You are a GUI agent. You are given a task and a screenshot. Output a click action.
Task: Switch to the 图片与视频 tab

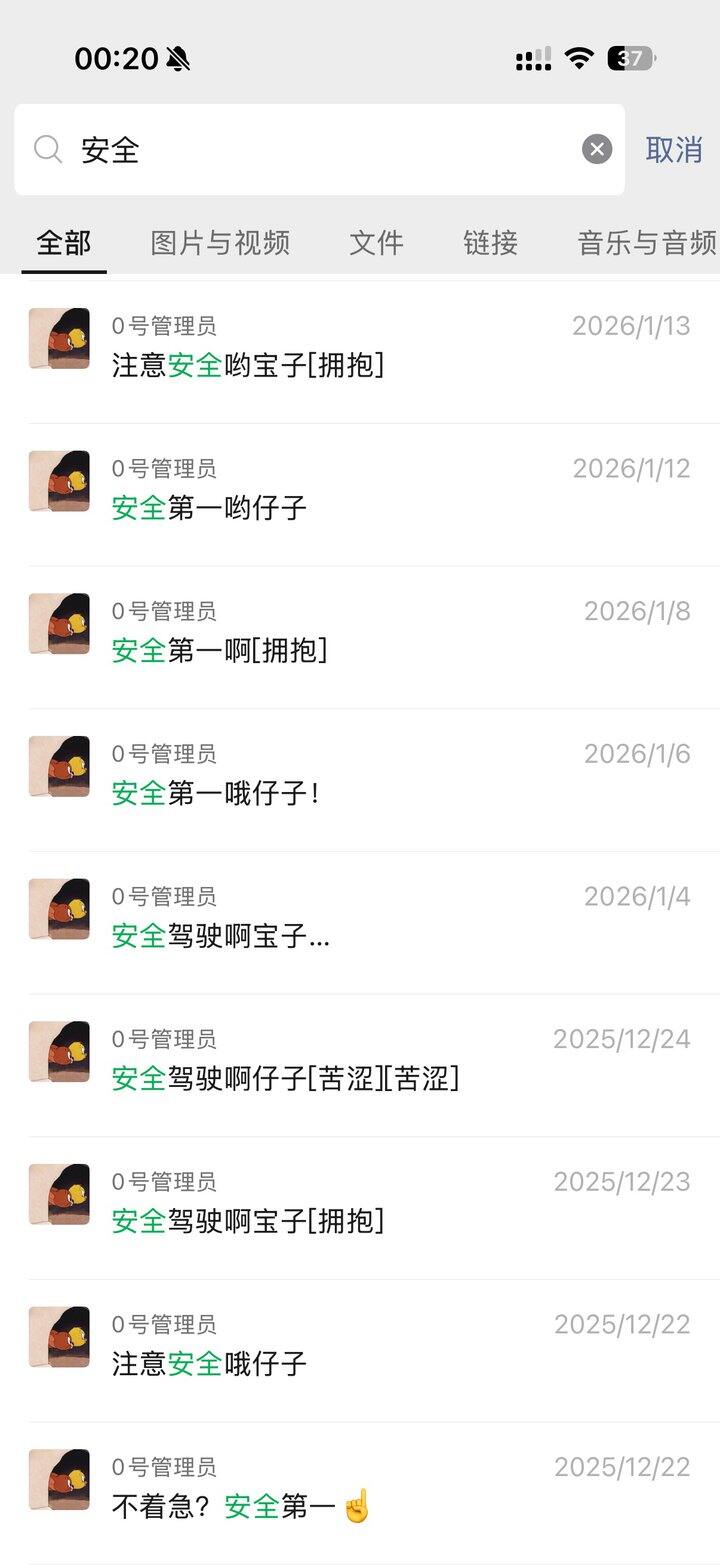coord(220,242)
